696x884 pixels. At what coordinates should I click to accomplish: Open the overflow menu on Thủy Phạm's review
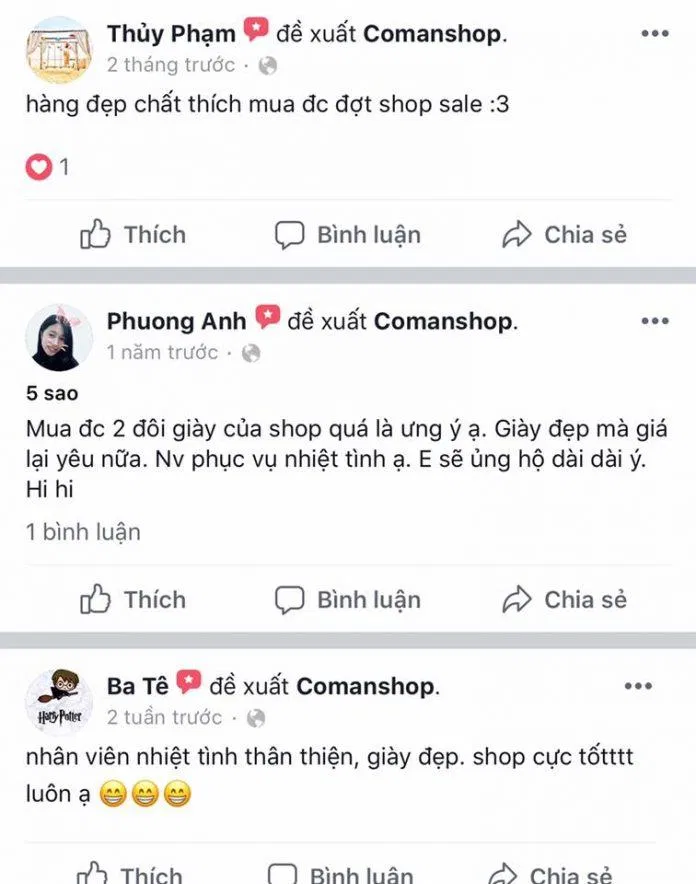coord(654,34)
